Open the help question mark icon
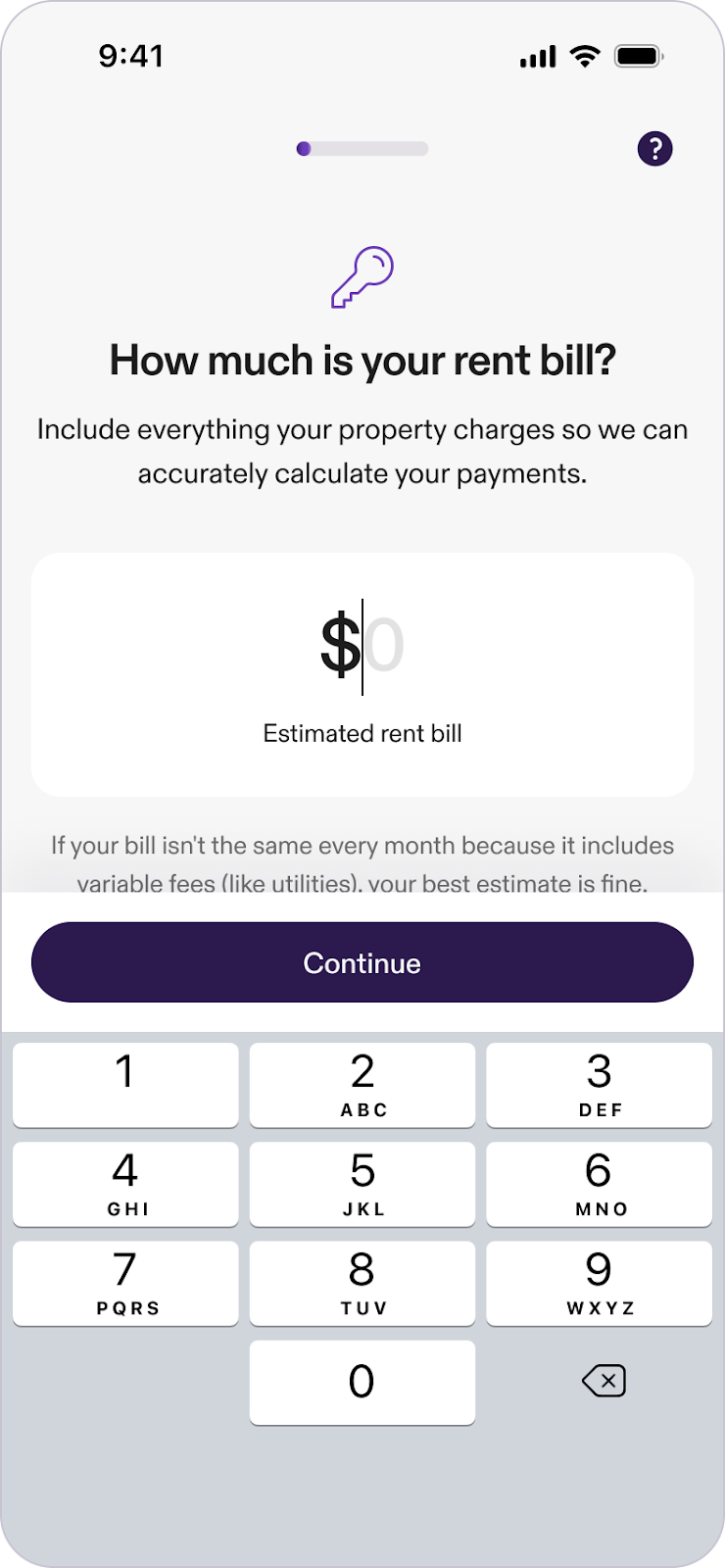The height and width of the screenshot is (1568, 725). [654, 149]
